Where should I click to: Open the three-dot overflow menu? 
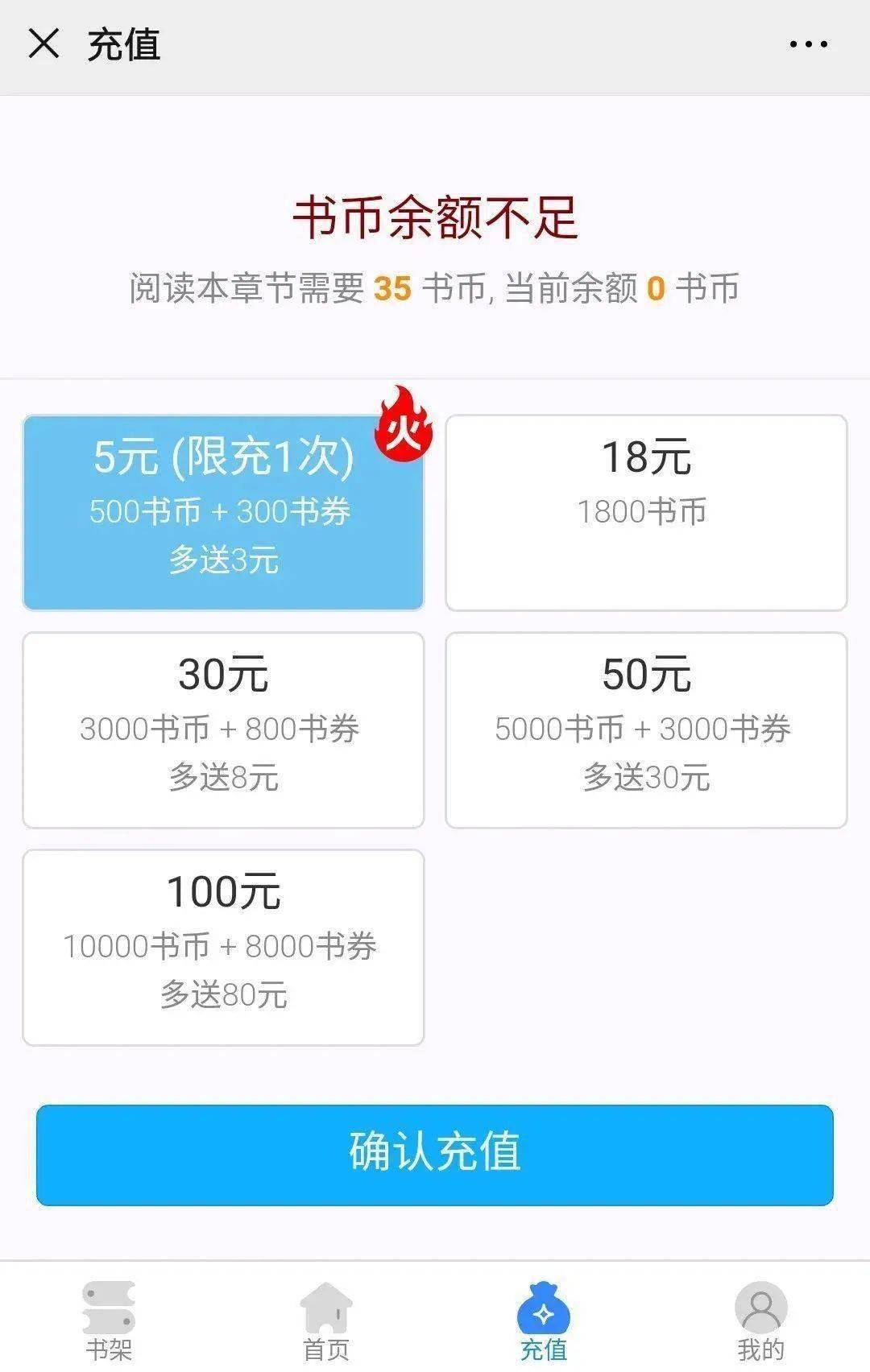coord(808,44)
